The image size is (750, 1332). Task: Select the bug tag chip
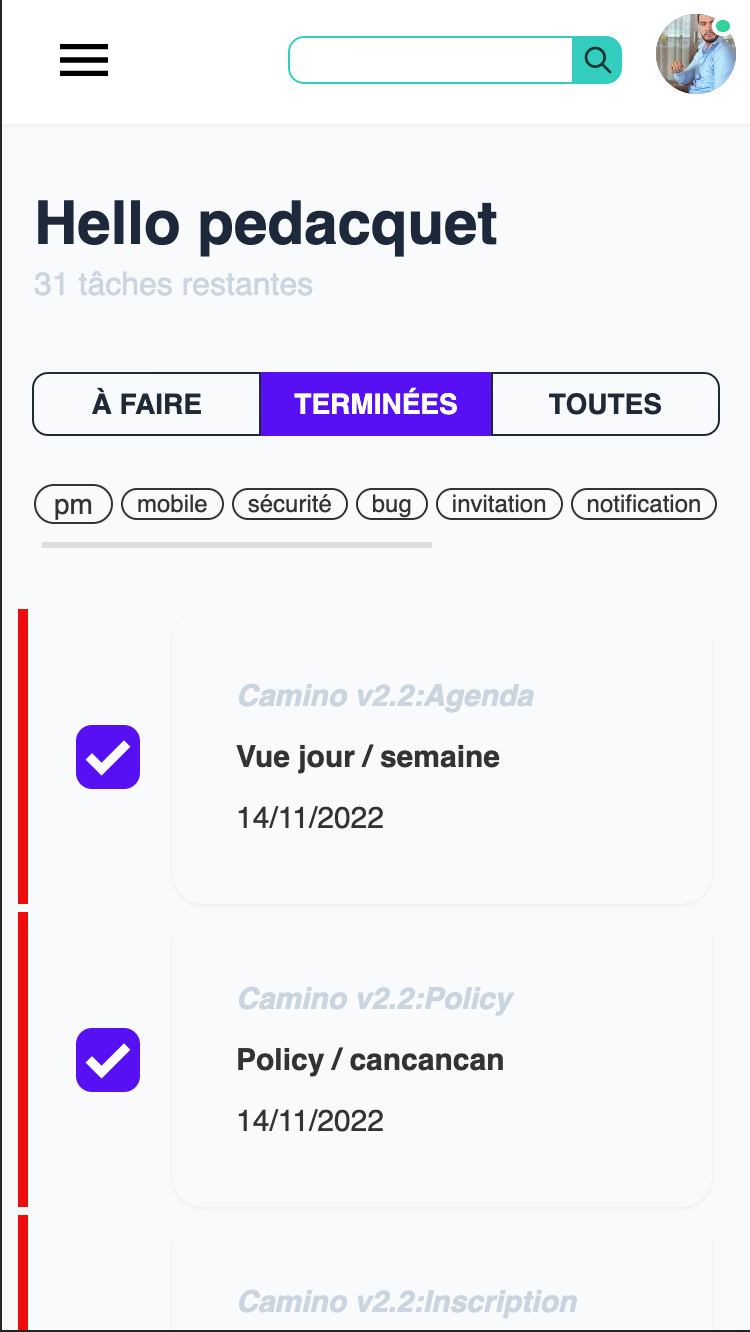(x=392, y=504)
